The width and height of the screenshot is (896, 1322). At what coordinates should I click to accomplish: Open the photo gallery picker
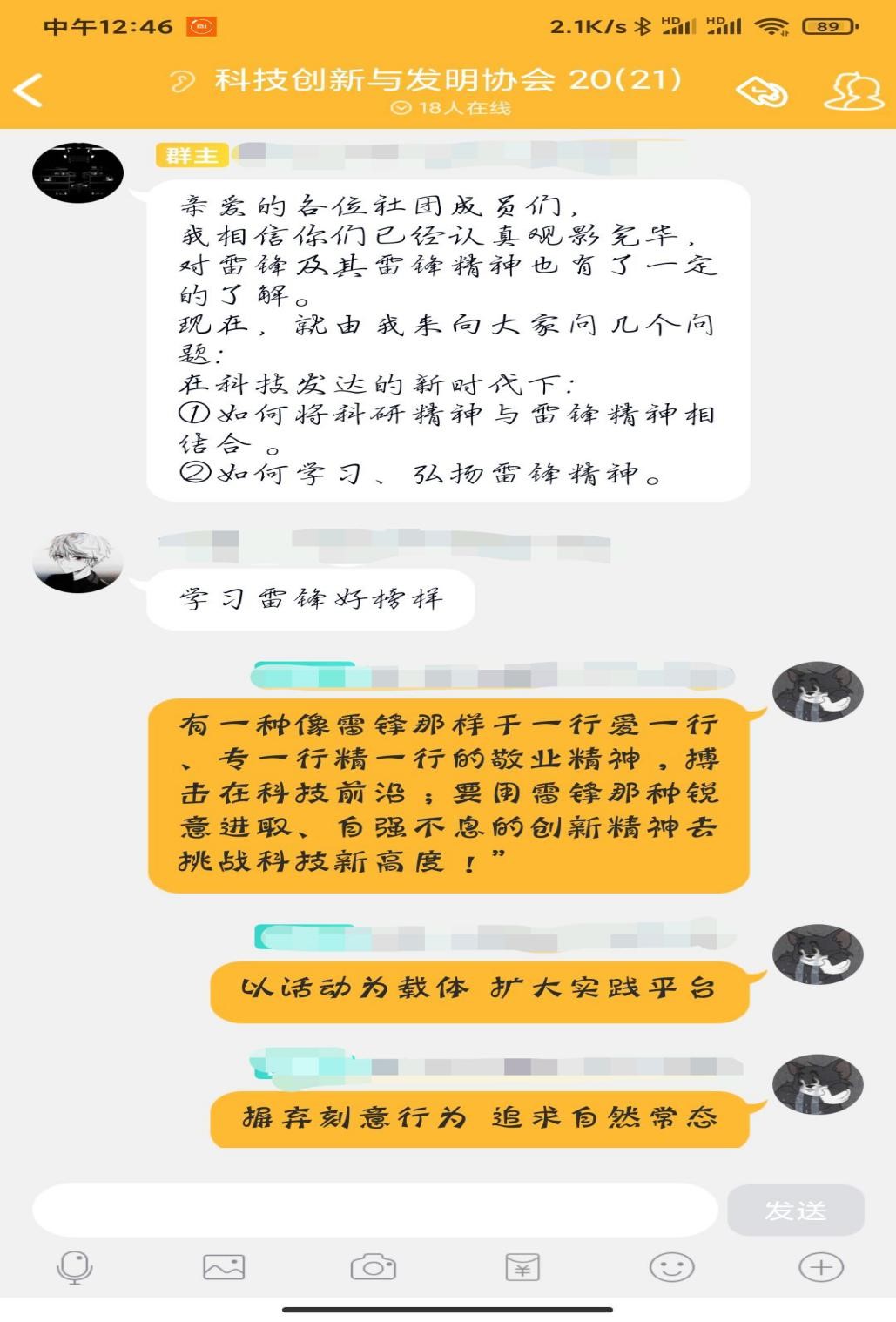coord(224,1267)
